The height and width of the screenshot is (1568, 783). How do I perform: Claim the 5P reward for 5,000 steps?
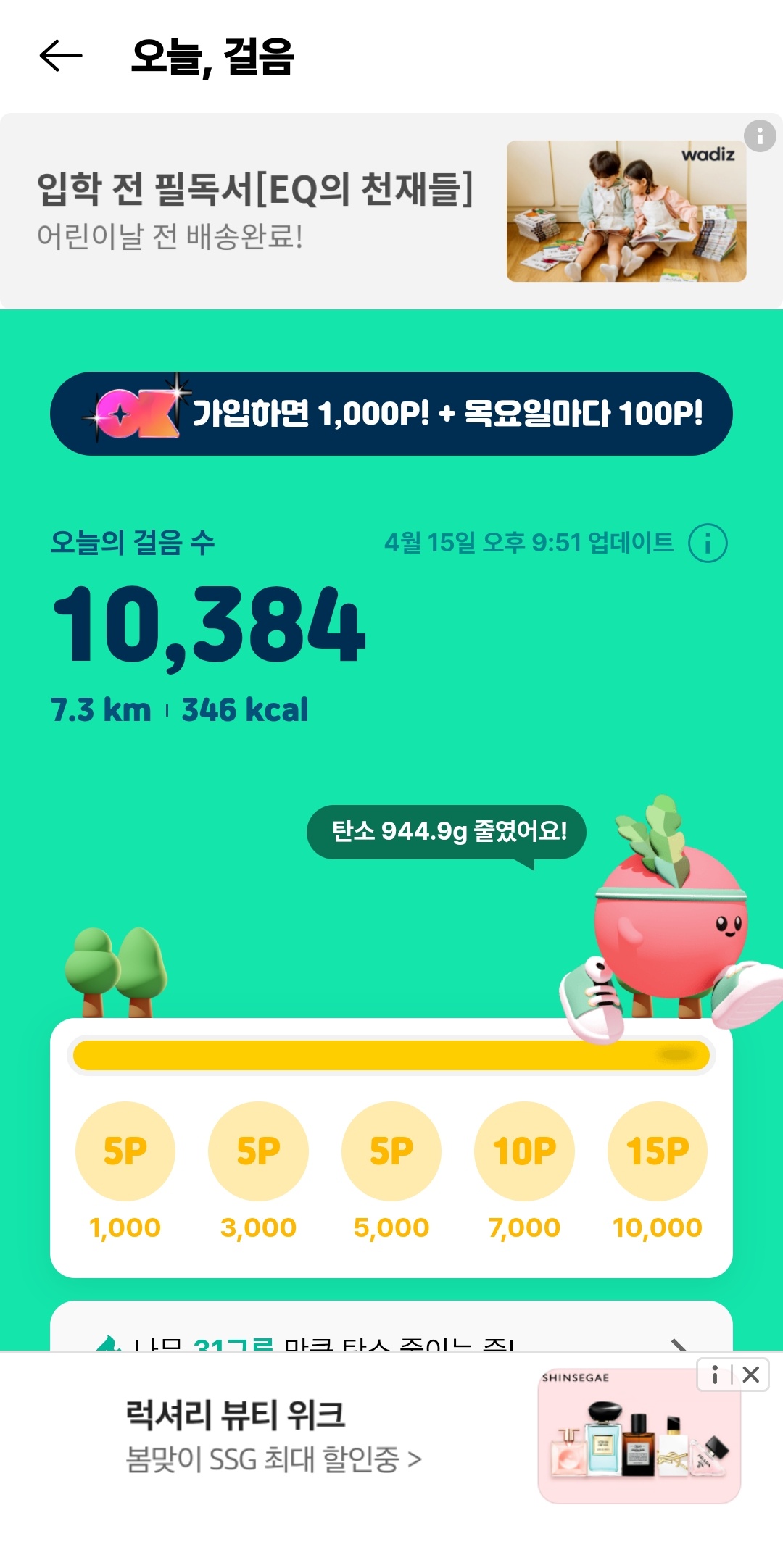pyautogui.click(x=391, y=1151)
